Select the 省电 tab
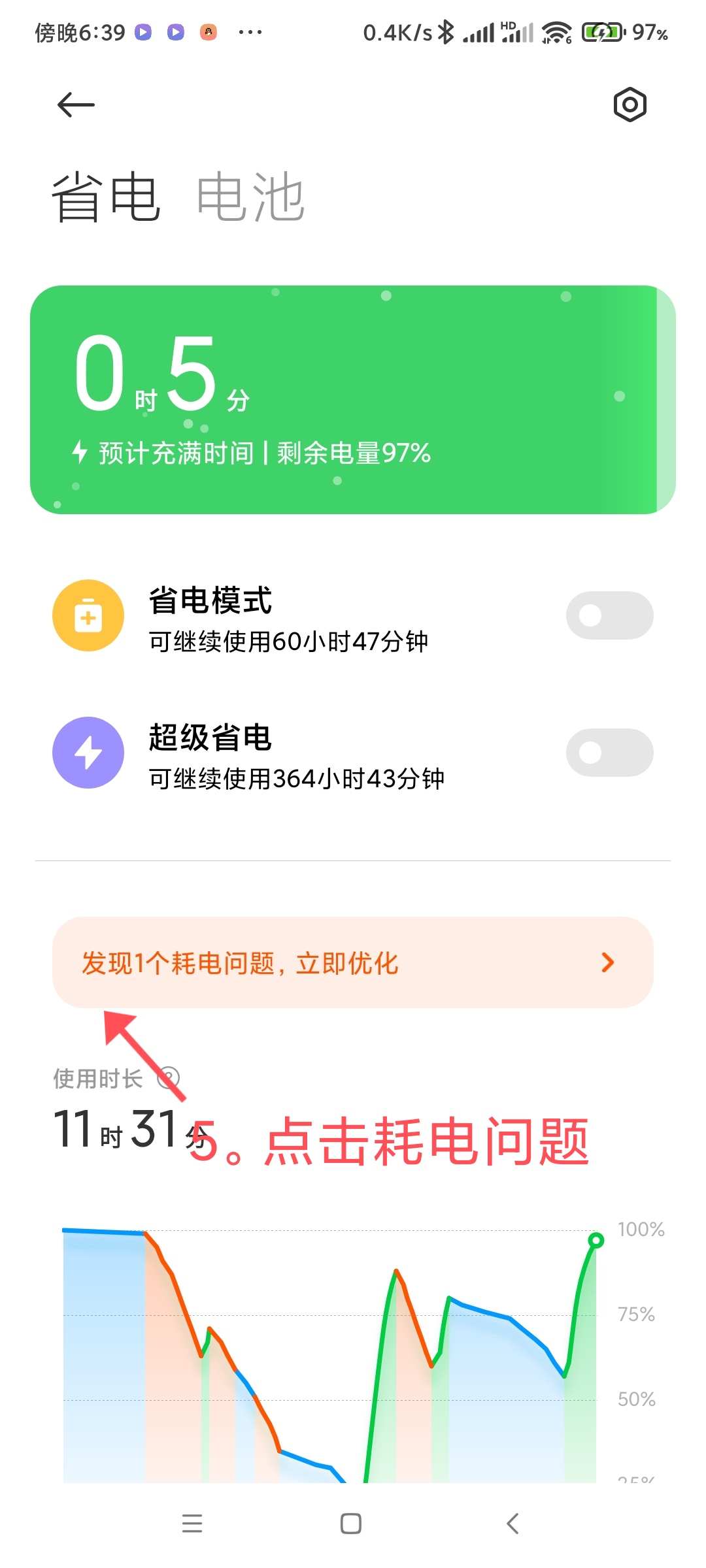 pyautogui.click(x=106, y=197)
